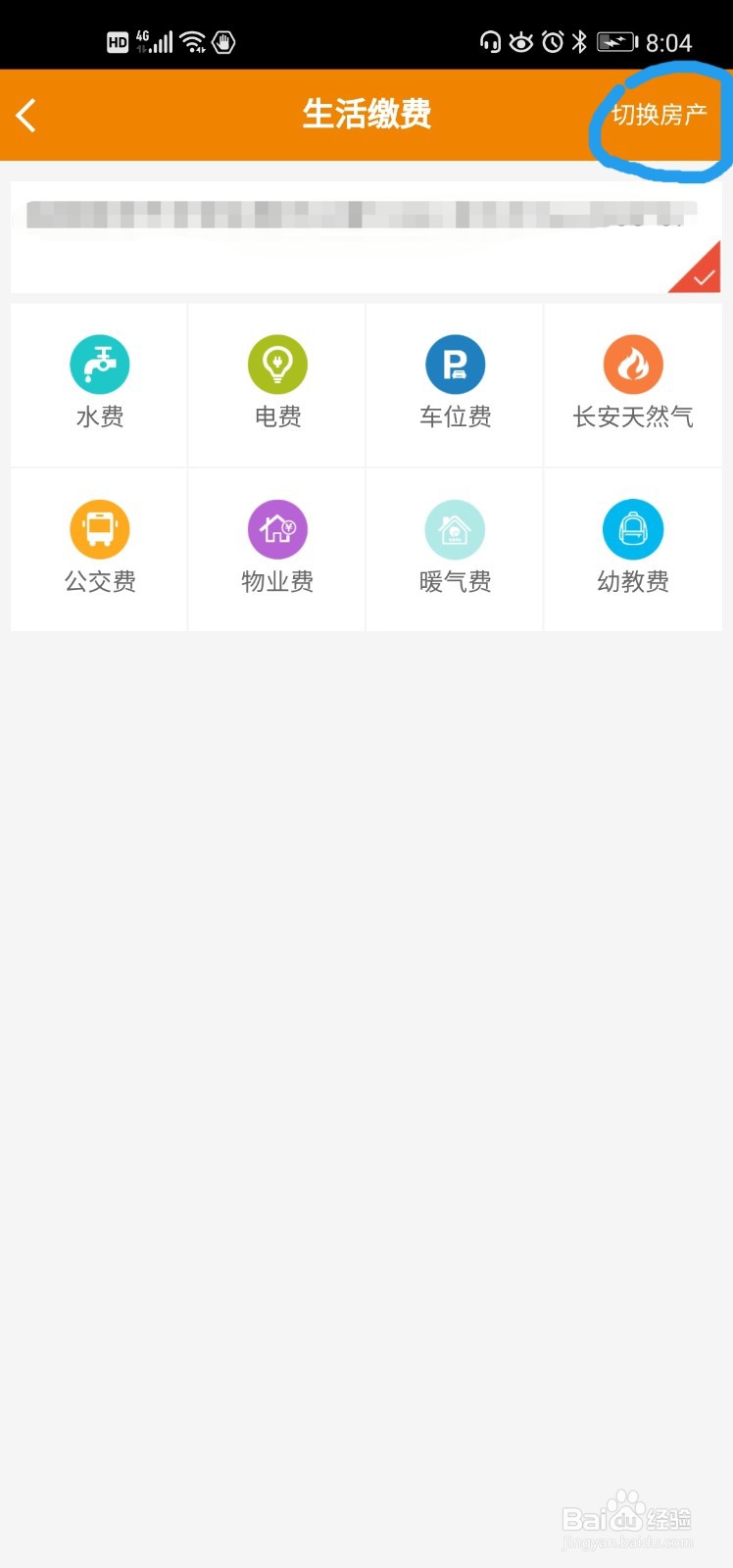The height and width of the screenshot is (1568, 733).
Task: Select the blurred property address card
Action: tap(366, 237)
